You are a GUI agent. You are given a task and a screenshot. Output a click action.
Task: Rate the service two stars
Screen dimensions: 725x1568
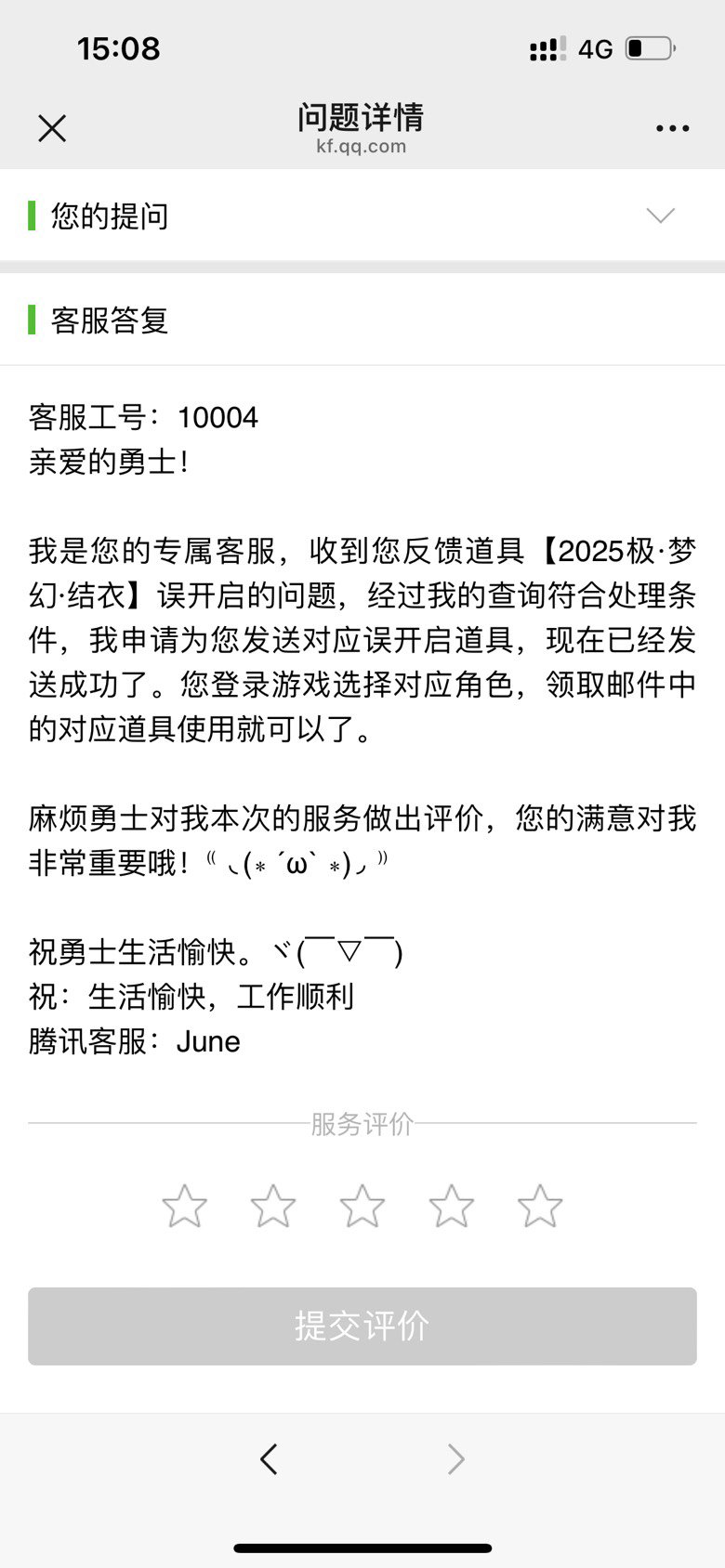[273, 1206]
